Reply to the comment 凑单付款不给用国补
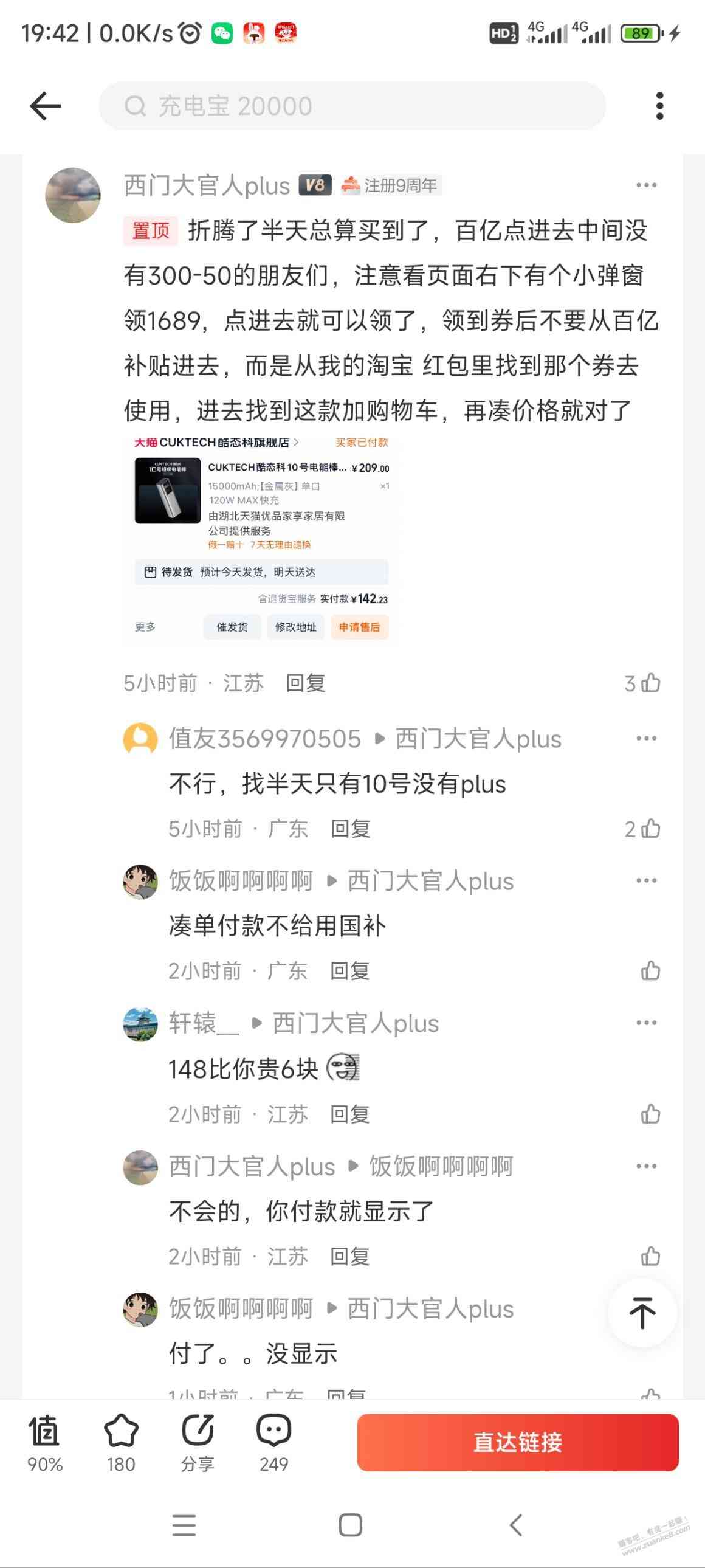This screenshot has height=1568, width=705. tap(349, 971)
